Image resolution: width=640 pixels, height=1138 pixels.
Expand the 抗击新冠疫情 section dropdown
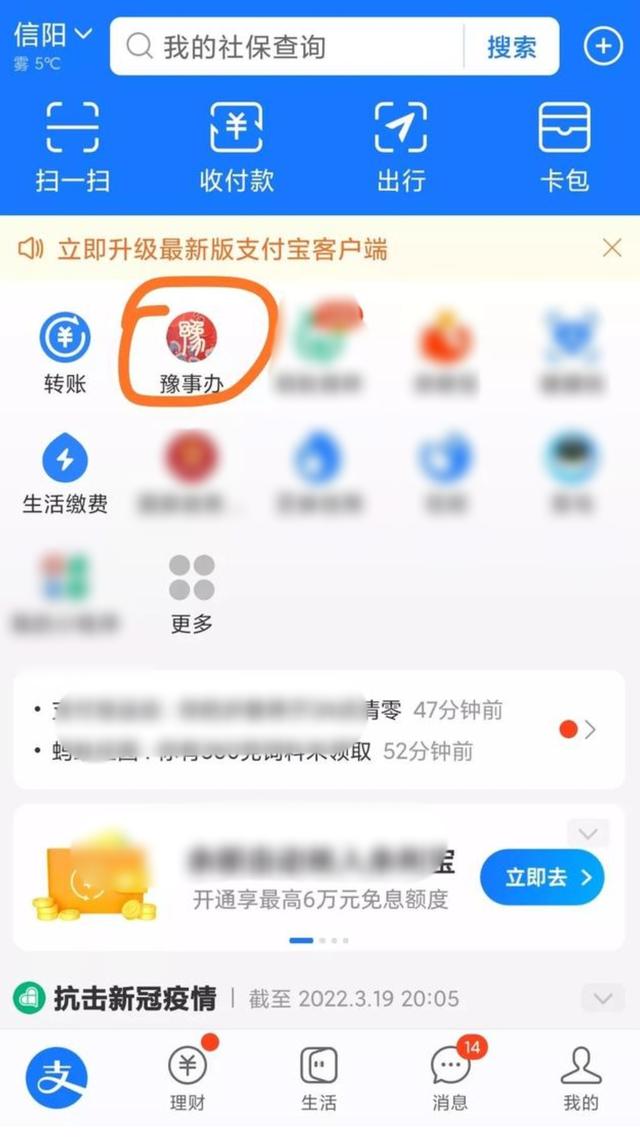point(602,998)
